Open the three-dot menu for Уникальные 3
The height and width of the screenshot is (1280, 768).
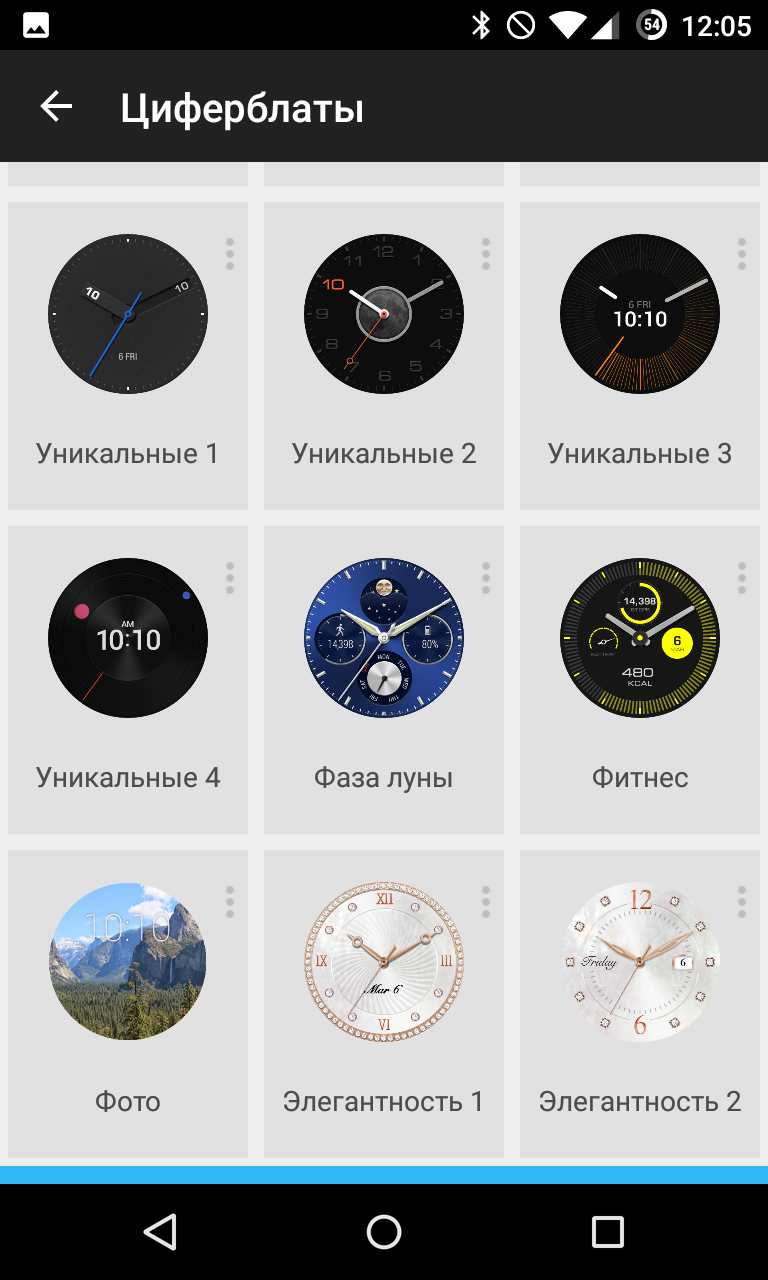point(742,254)
